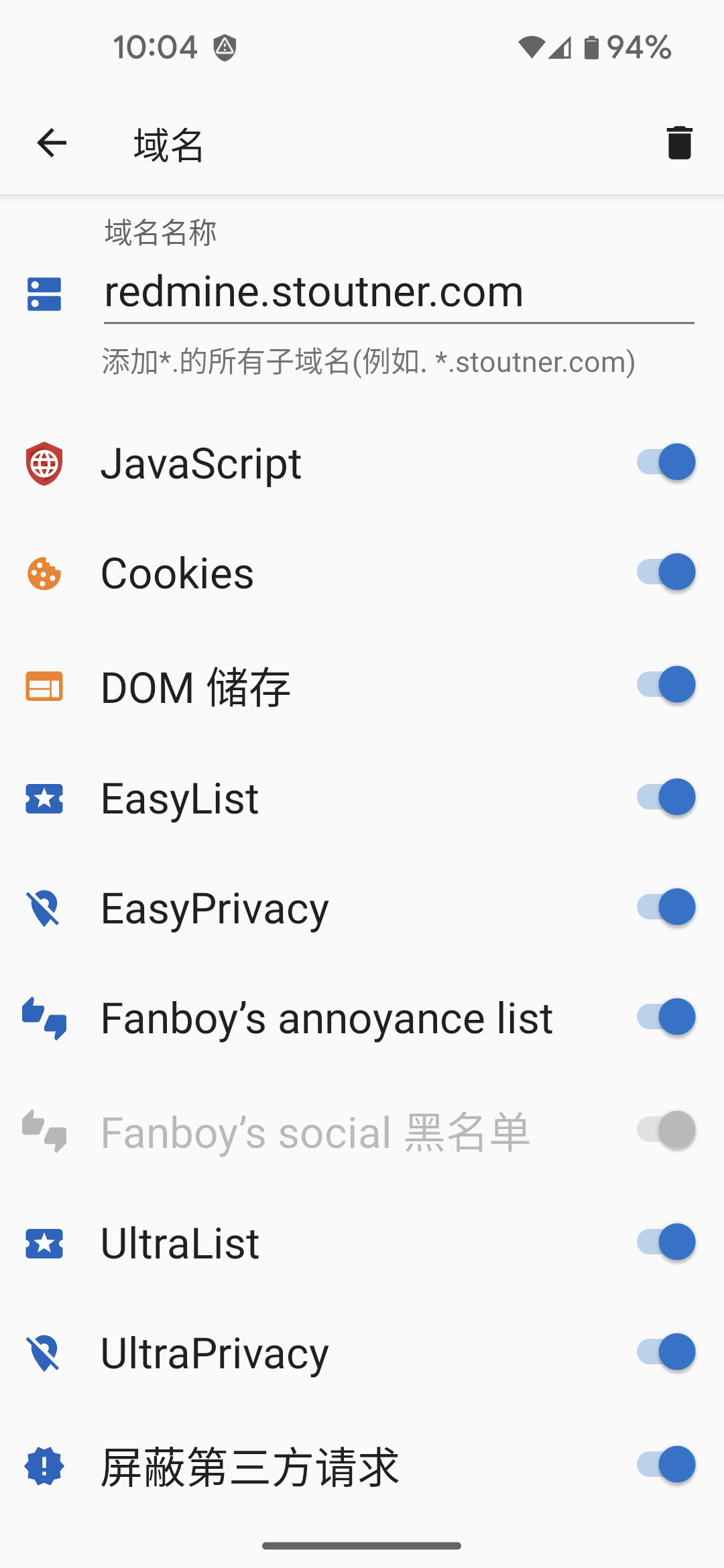Toggle the EasyPrivacy switch
This screenshot has height=1568, width=724.
tap(666, 907)
